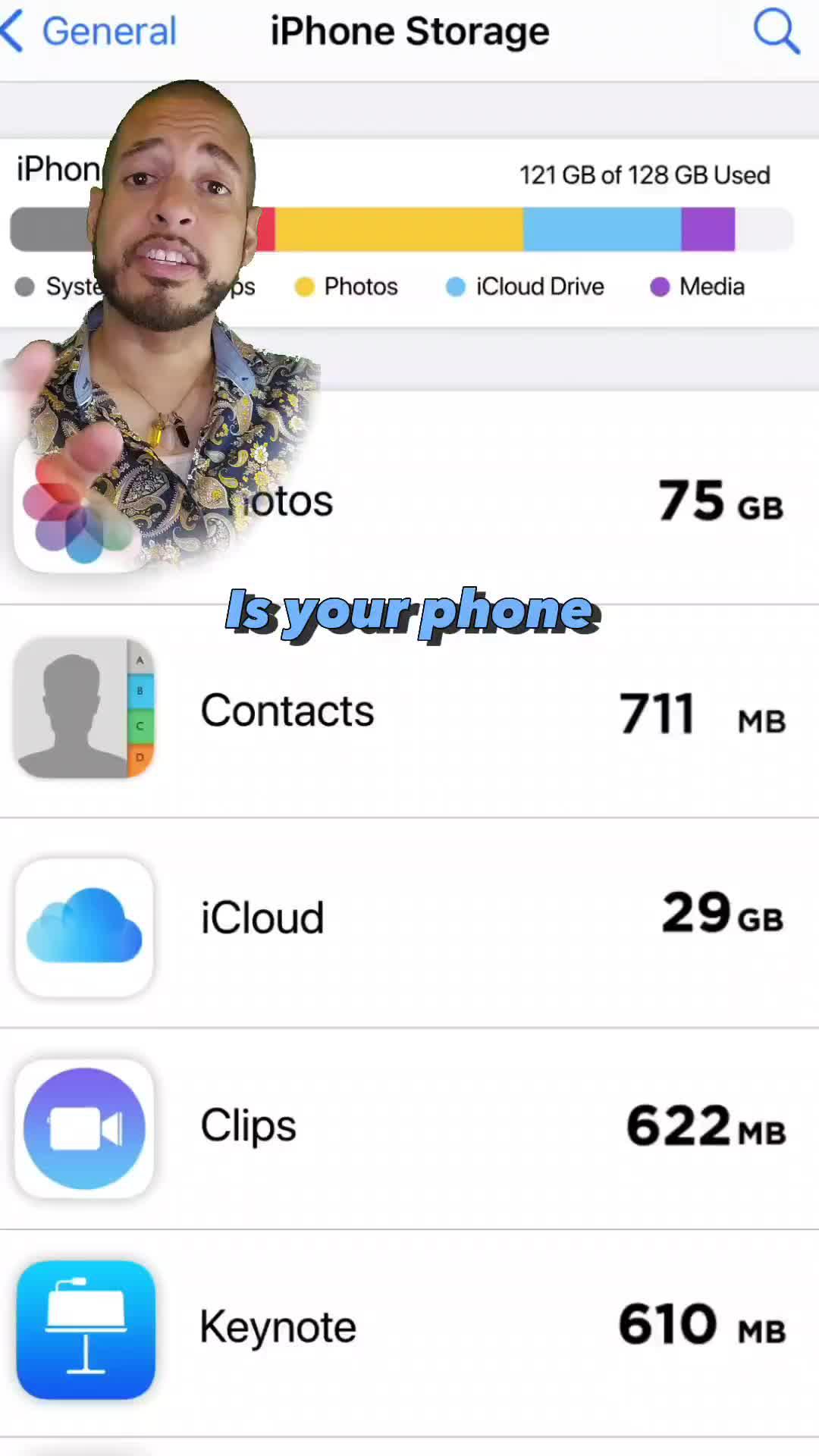Image resolution: width=819 pixels, height=1456 pixels.
Task: Tap General to go back
Action: coord(108,30)
